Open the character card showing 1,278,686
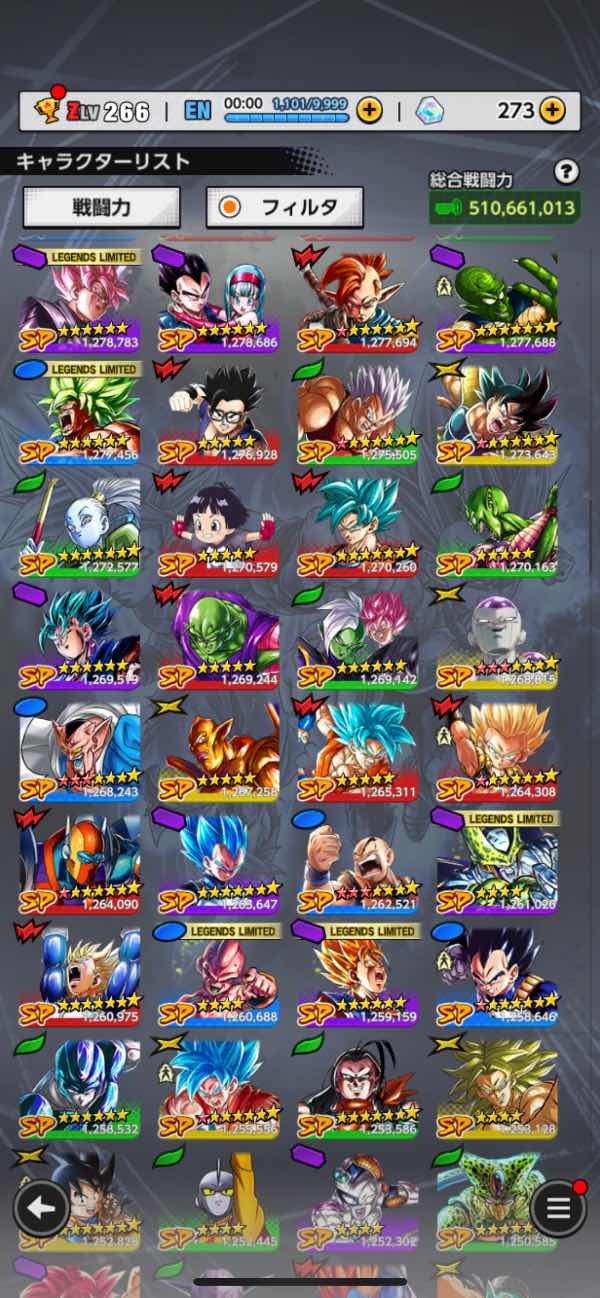This screenshot has width=600, height=1298. click(x=218, y=300)
